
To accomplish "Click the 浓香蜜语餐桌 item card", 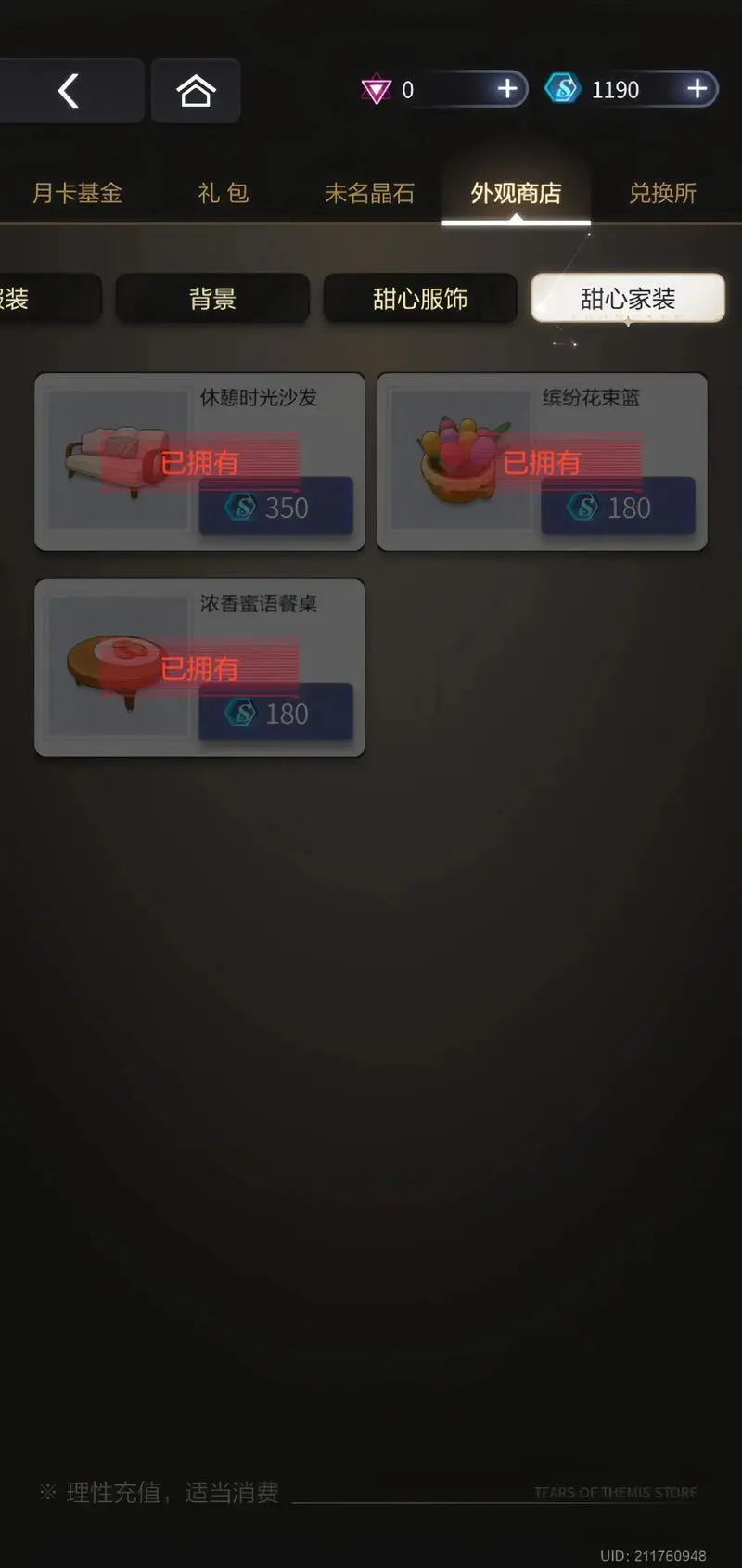I will [x=199, y=666].
